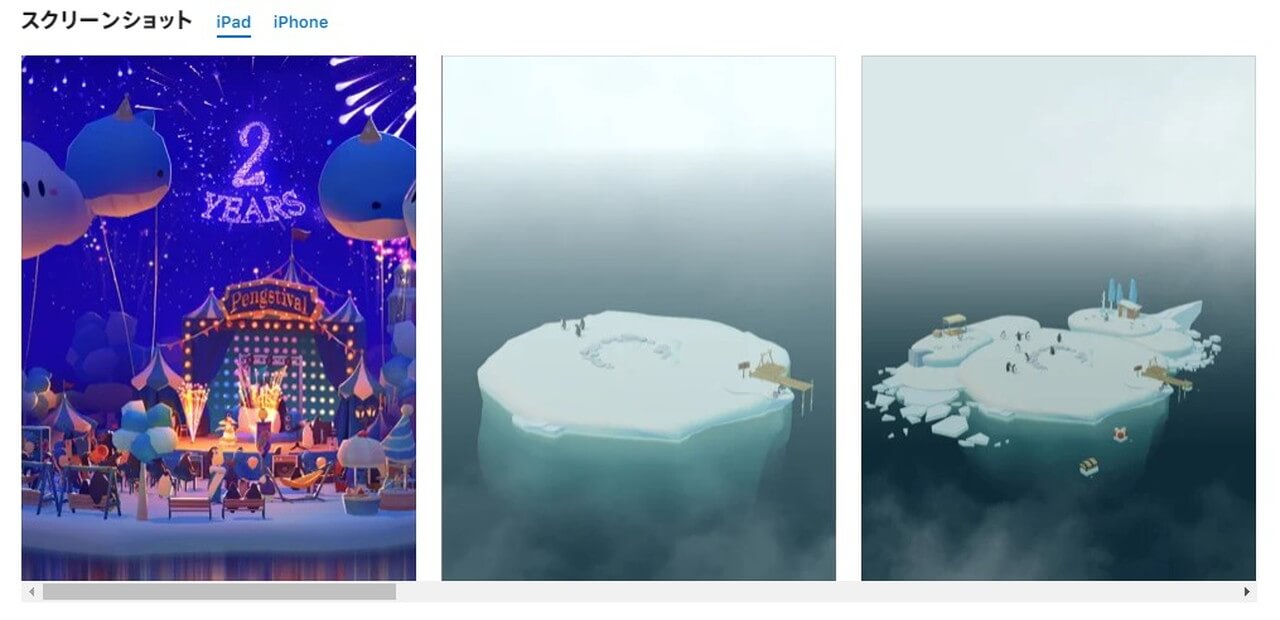The image size is (1280, 620).
Task: Open the expanded iceberg screenshot
Action: [x=1058, y=318]
